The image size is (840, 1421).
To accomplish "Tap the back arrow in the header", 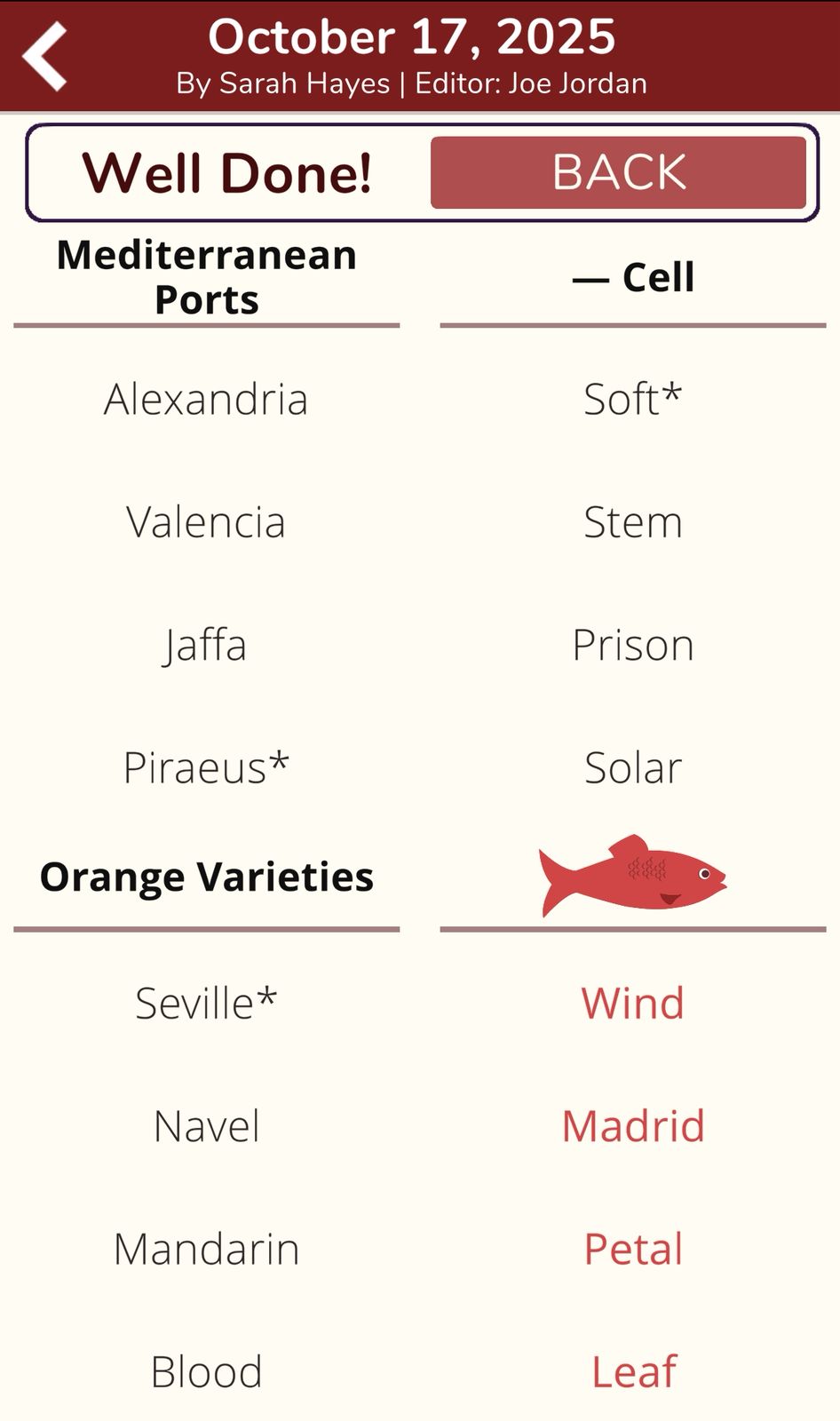I will (x=45, y=56).
